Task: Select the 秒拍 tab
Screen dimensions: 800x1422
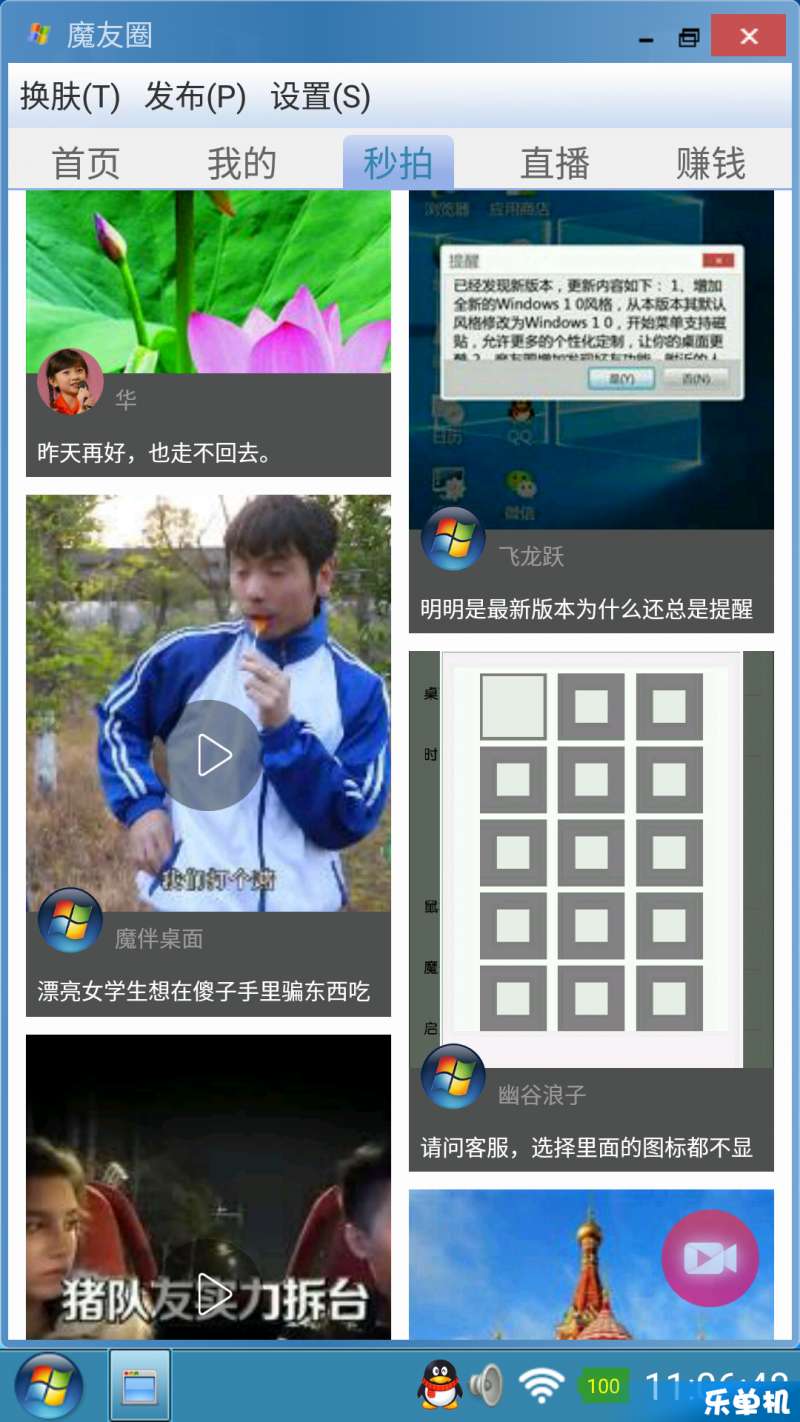Action: tap(398, 163)
